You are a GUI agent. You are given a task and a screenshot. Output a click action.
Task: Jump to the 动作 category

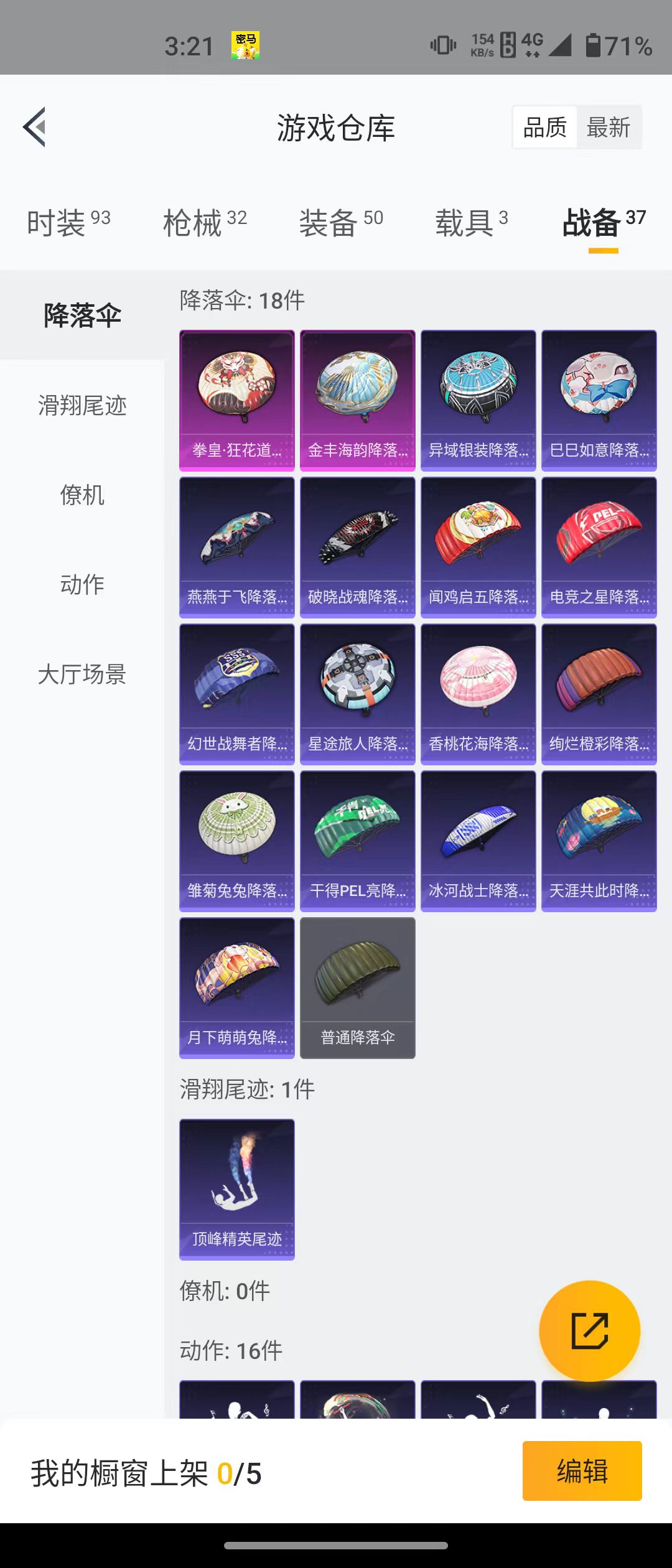pyautogui.click(x=82, y=585)
